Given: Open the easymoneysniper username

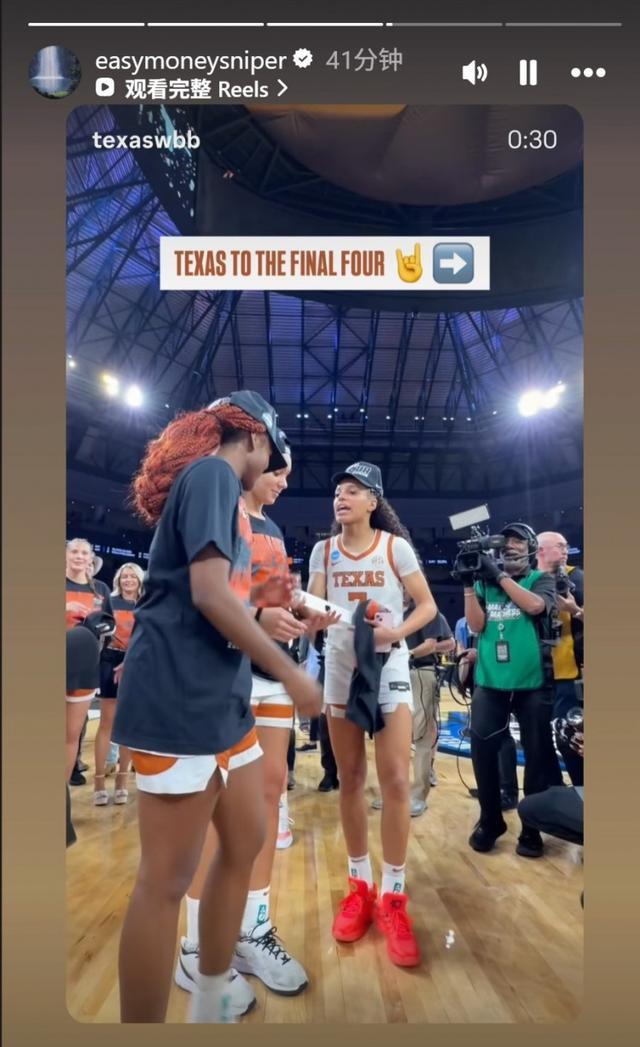Looking at the screenshot, I should 190,61.
